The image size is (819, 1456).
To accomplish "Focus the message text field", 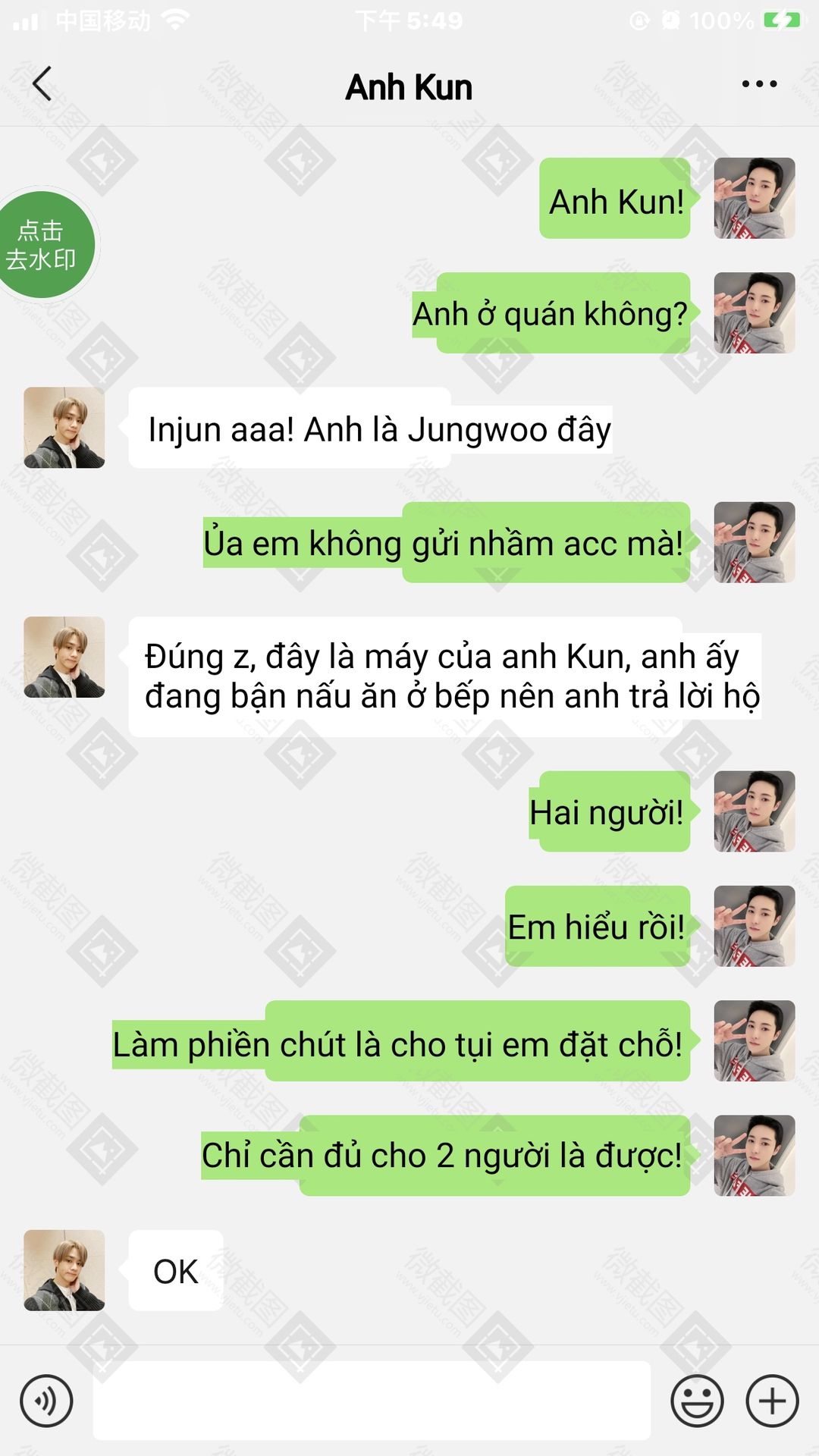I will point(372,1401).
